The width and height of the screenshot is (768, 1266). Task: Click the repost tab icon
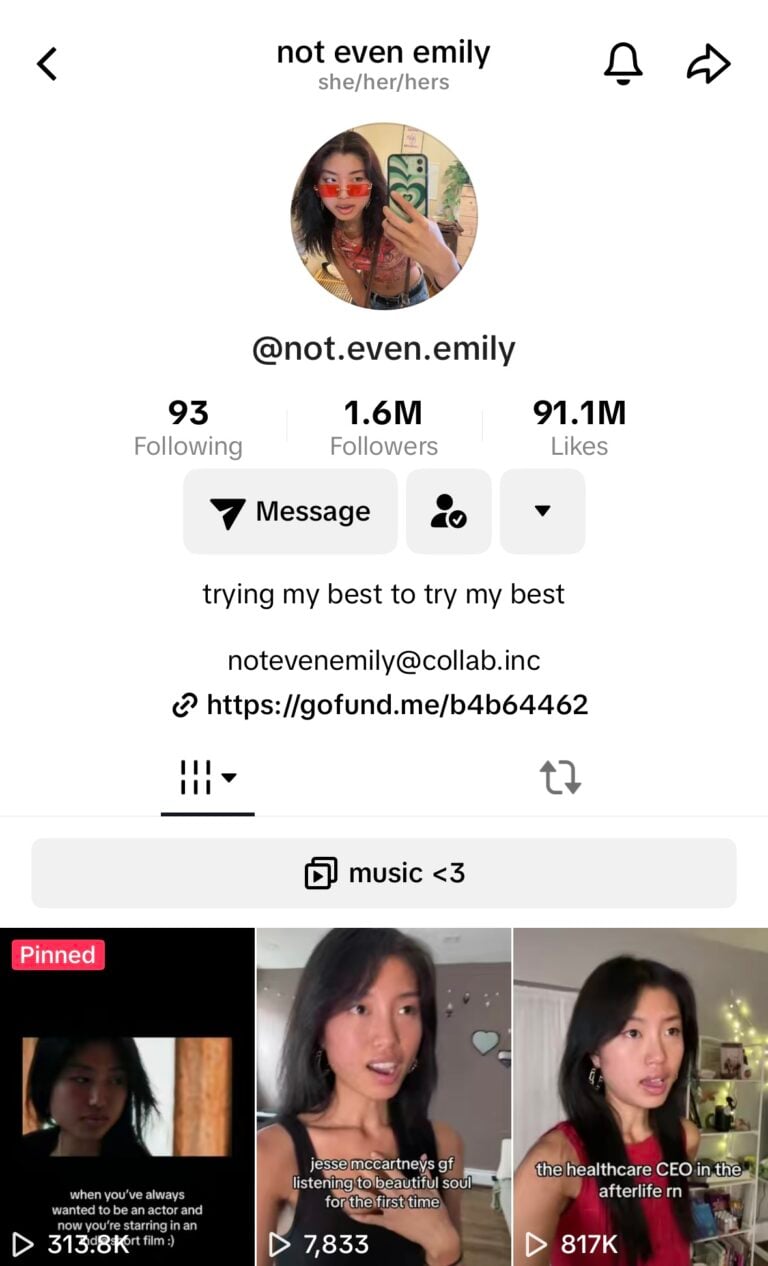click(x=560, y=777)
